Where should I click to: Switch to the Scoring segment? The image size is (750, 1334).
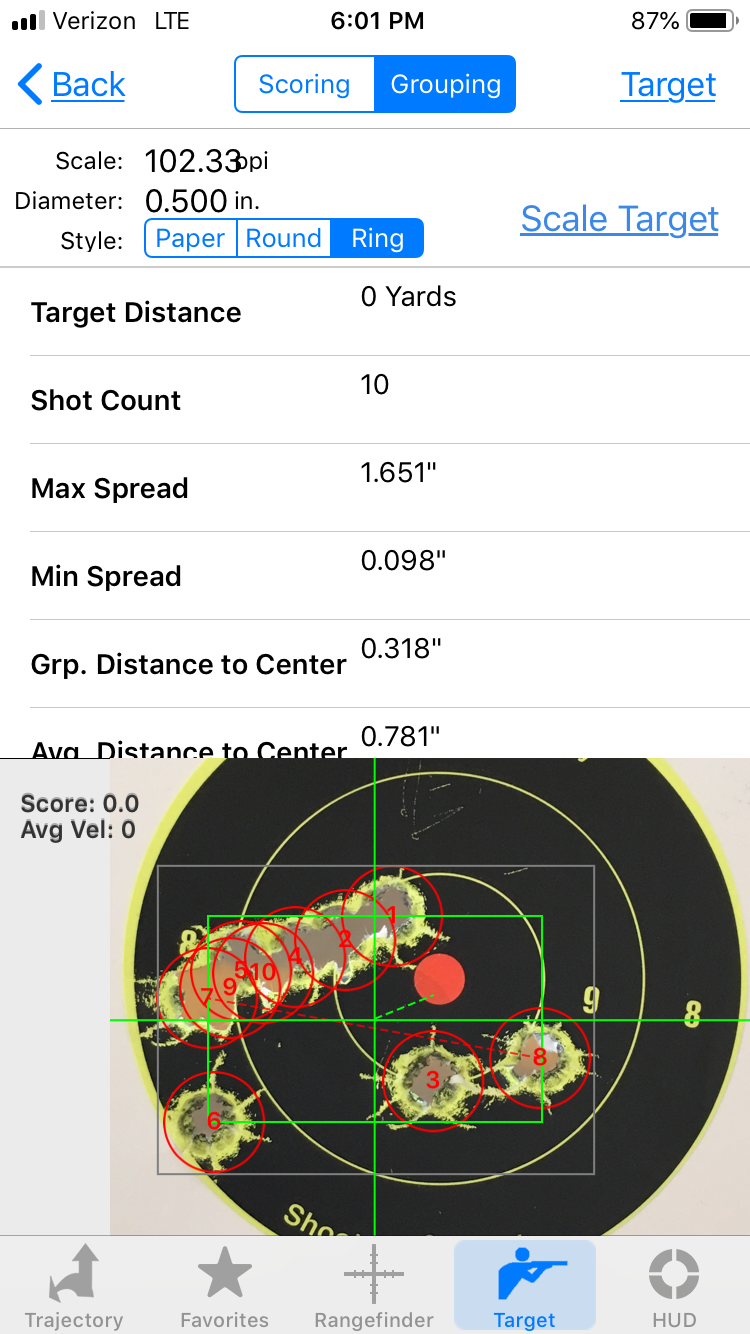[x=304, y=85]
